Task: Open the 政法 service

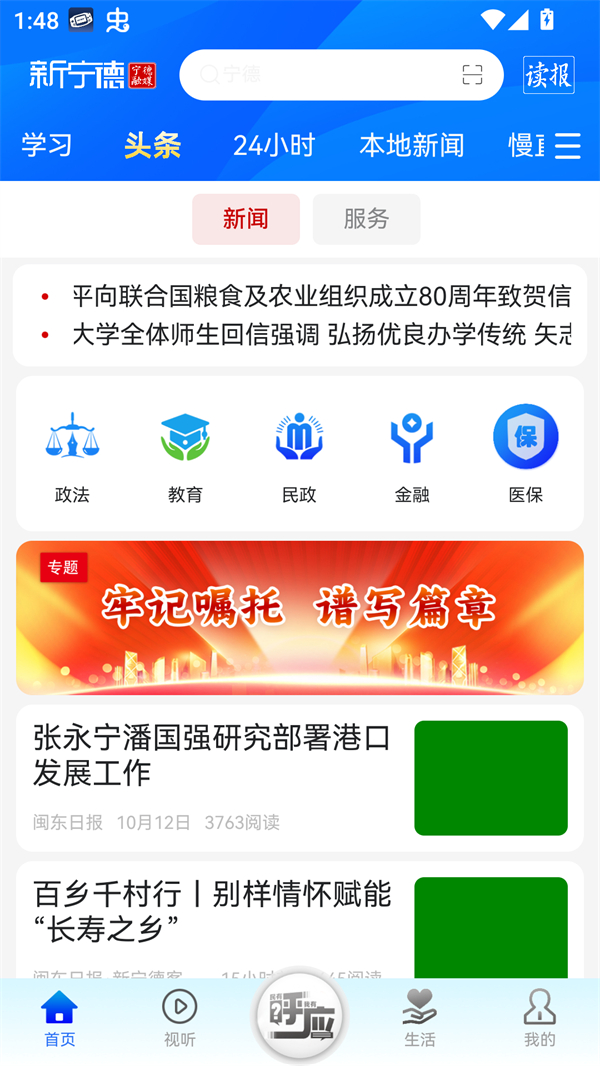Action: pyautogui.click(x=72, y=455)
